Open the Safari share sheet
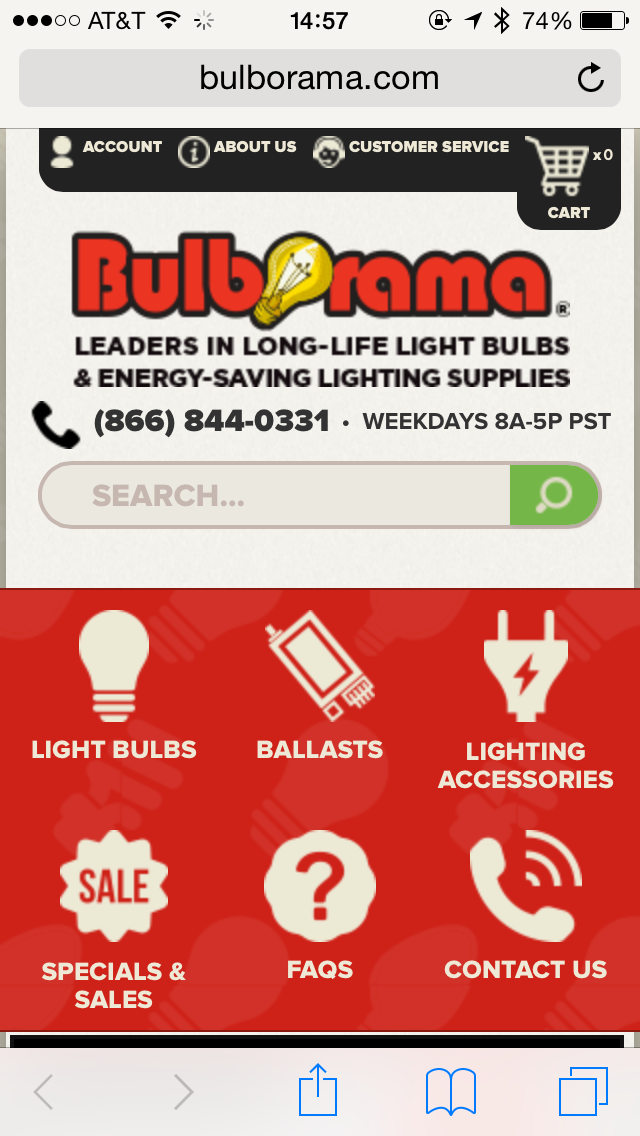This screenshot has width=640, height=1136. 318,1090
